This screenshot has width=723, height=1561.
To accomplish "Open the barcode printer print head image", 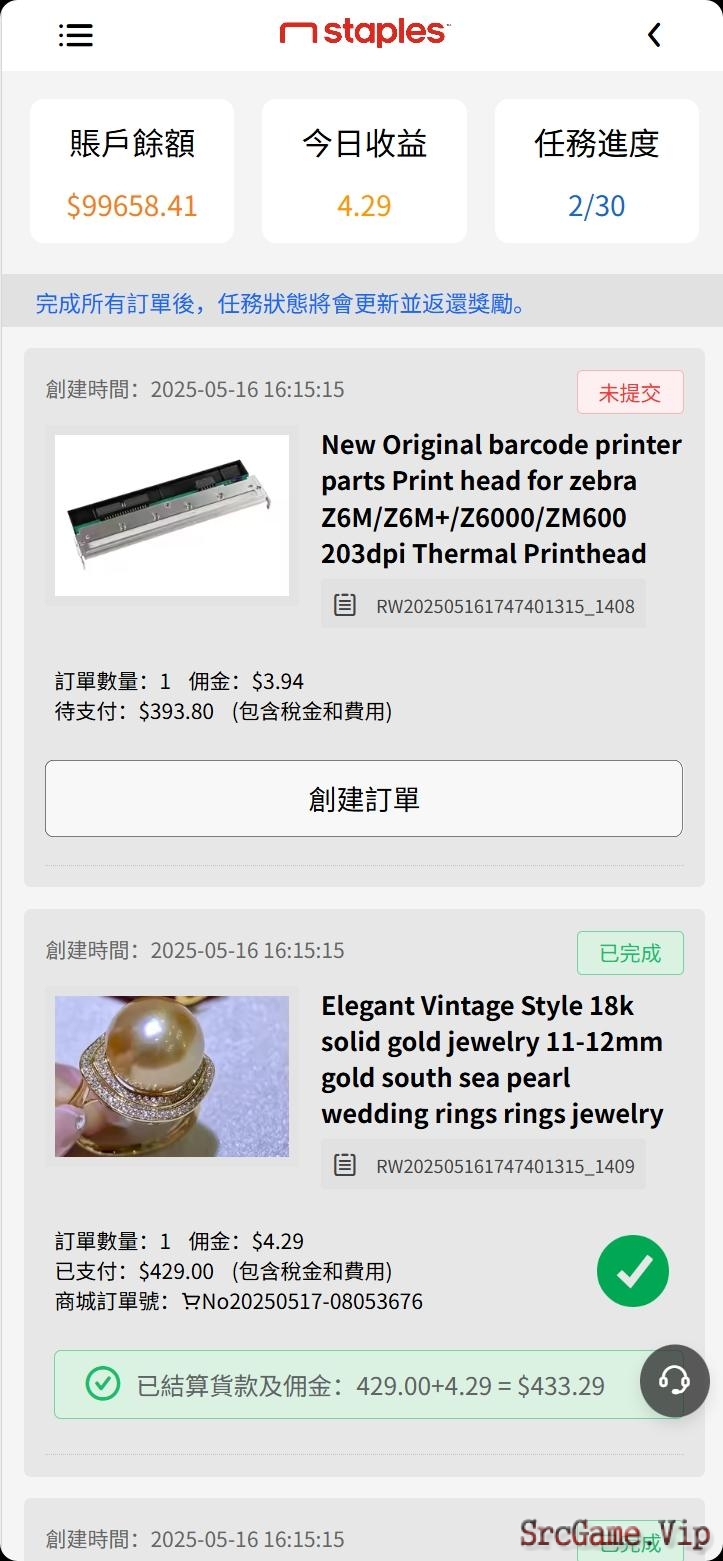I will tap(172, 515).
